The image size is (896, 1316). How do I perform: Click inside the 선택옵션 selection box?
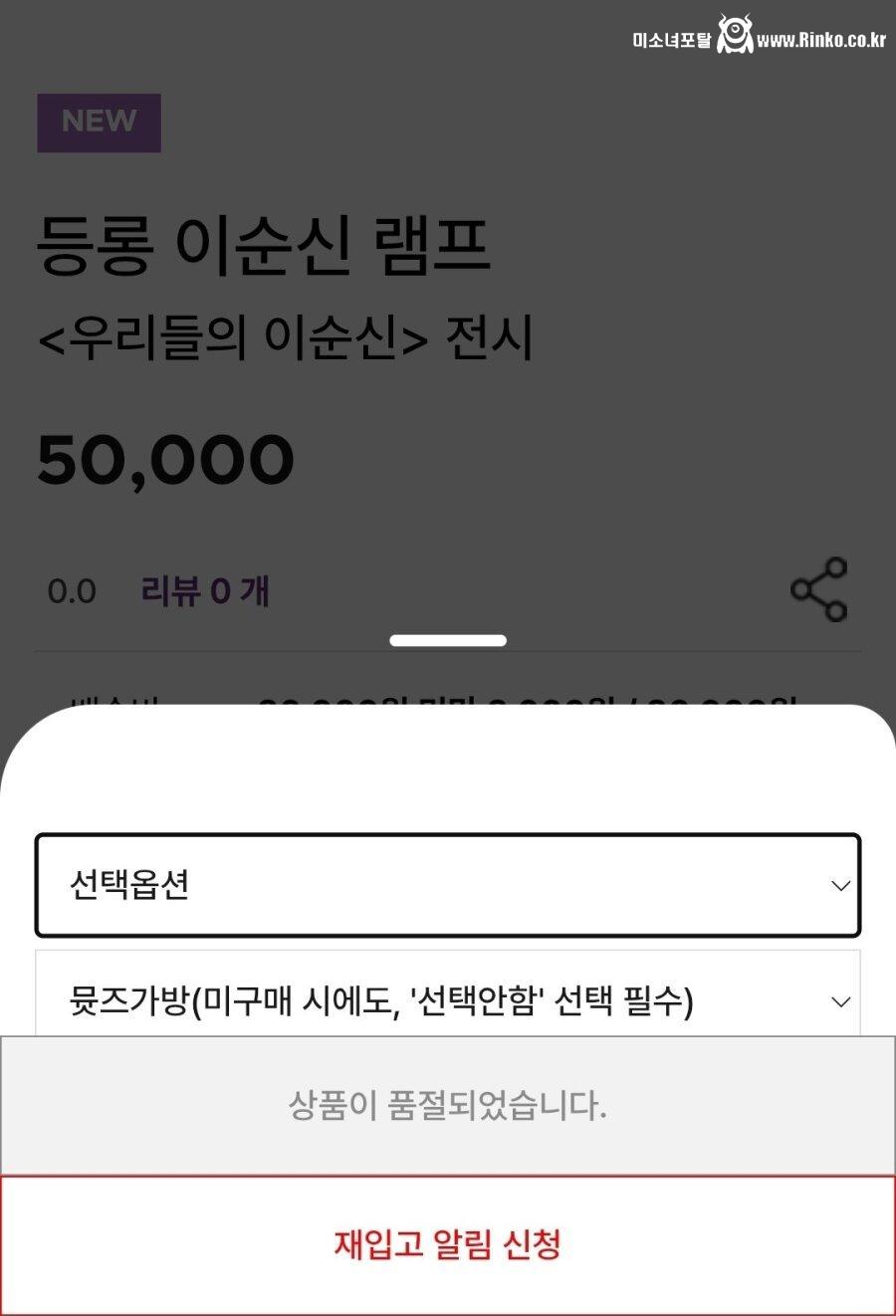[398, 884]
